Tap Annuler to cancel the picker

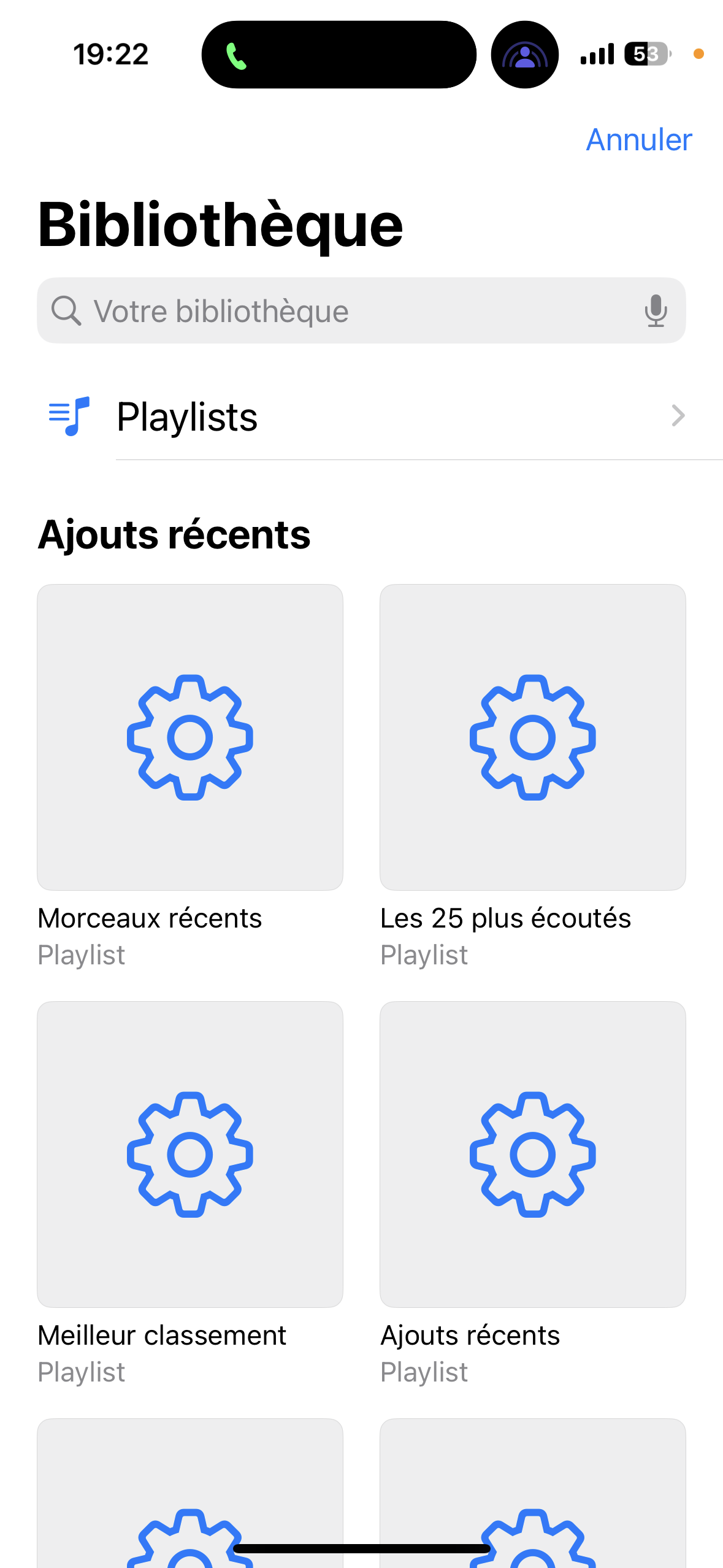point(638,140)
